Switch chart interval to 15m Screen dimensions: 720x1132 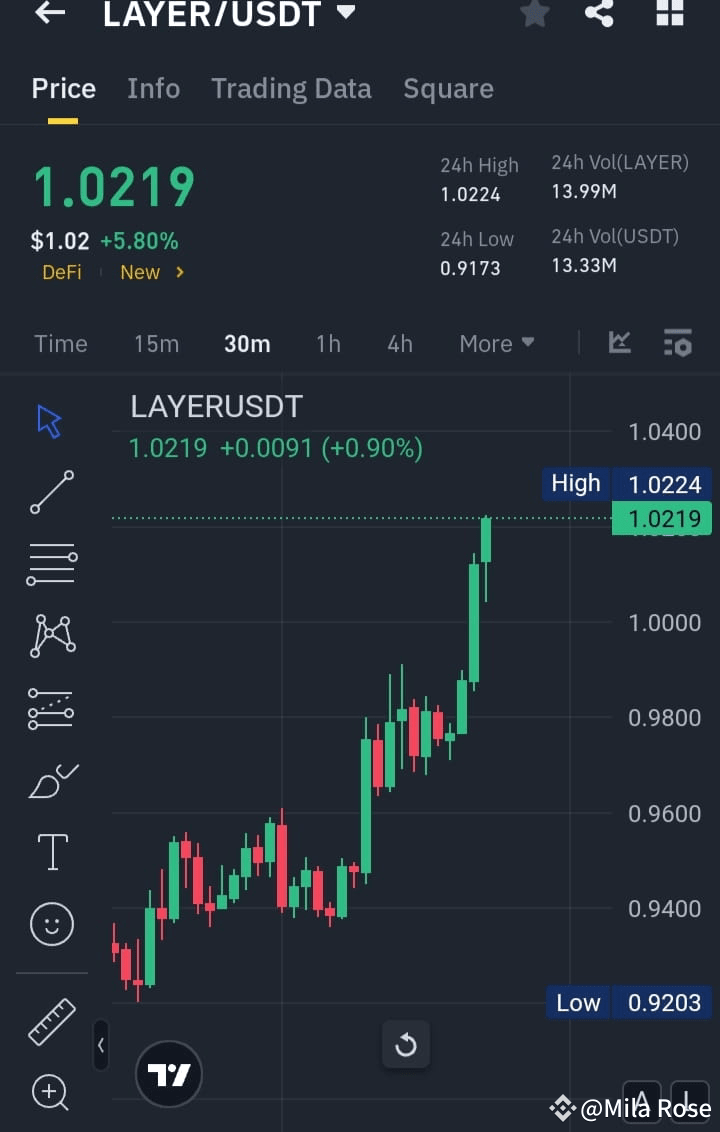tap(156, 343)
